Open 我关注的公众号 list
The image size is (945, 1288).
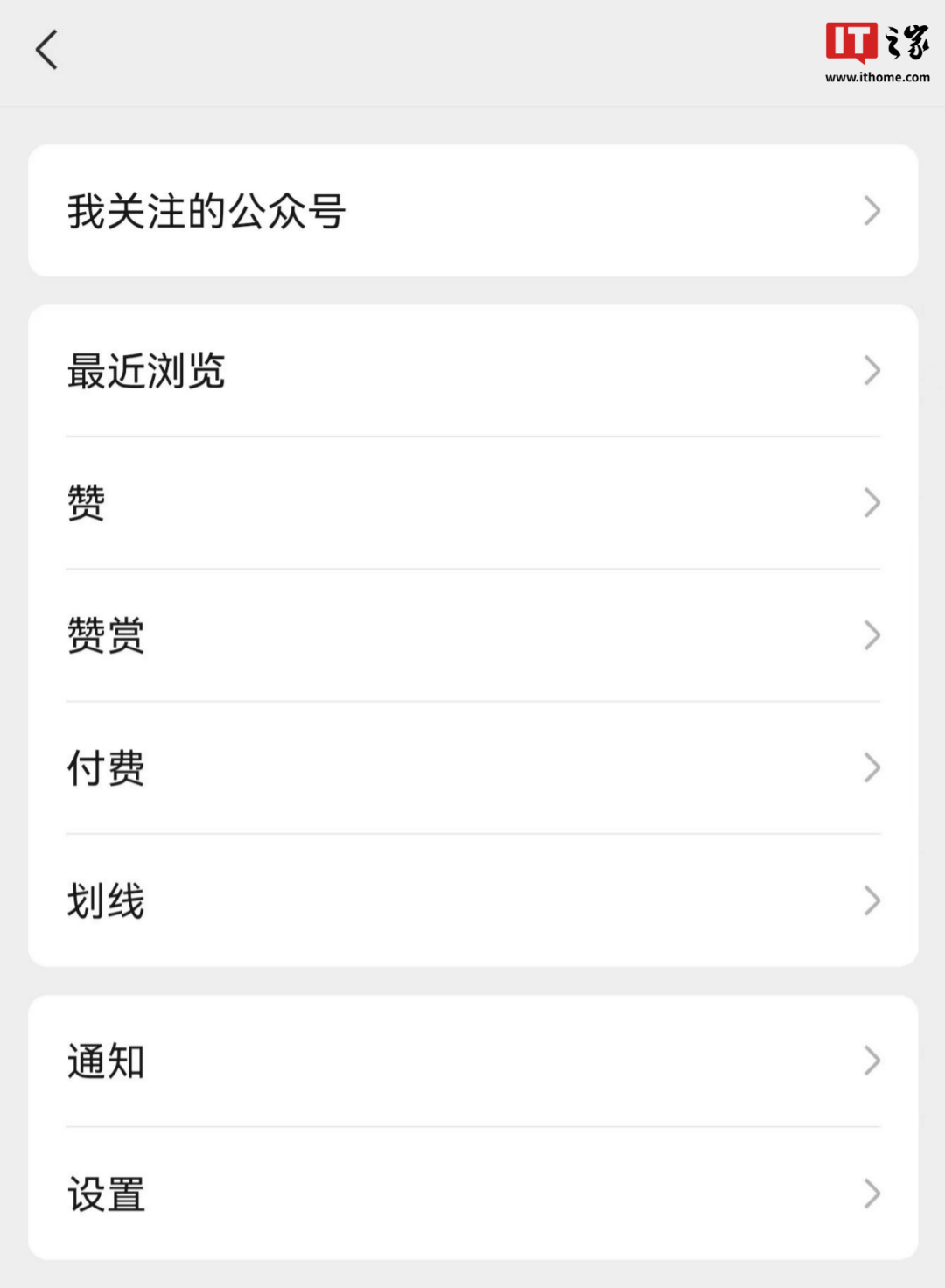pyautogui.click(x=472, y=211)
